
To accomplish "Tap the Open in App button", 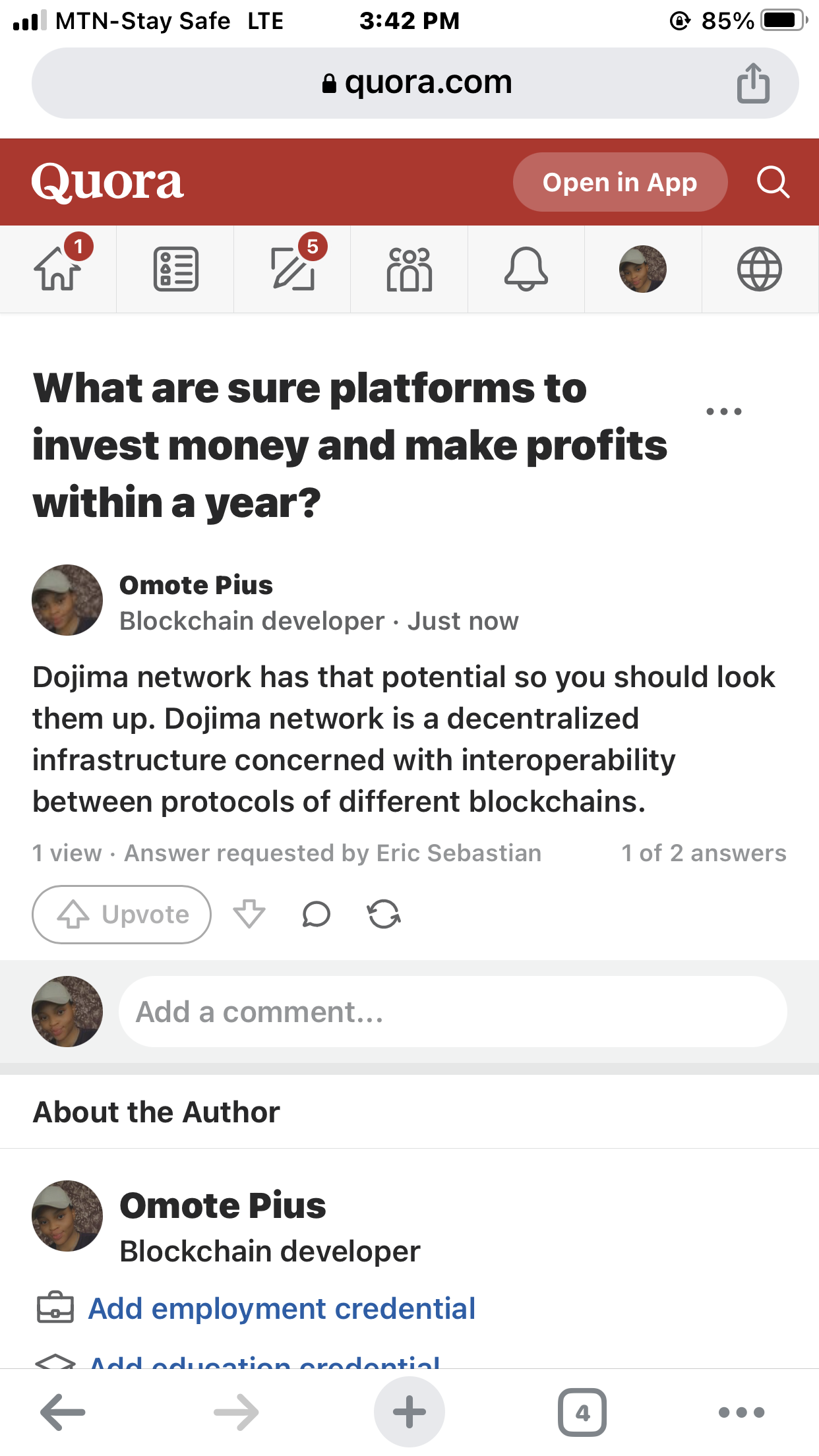I will 619,182.
